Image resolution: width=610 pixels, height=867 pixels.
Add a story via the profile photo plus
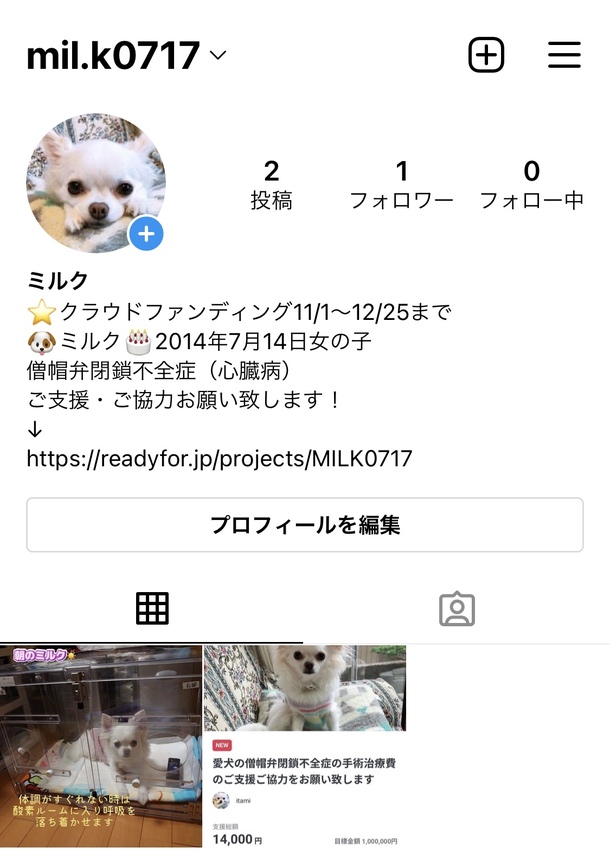[x=147, y=234]
